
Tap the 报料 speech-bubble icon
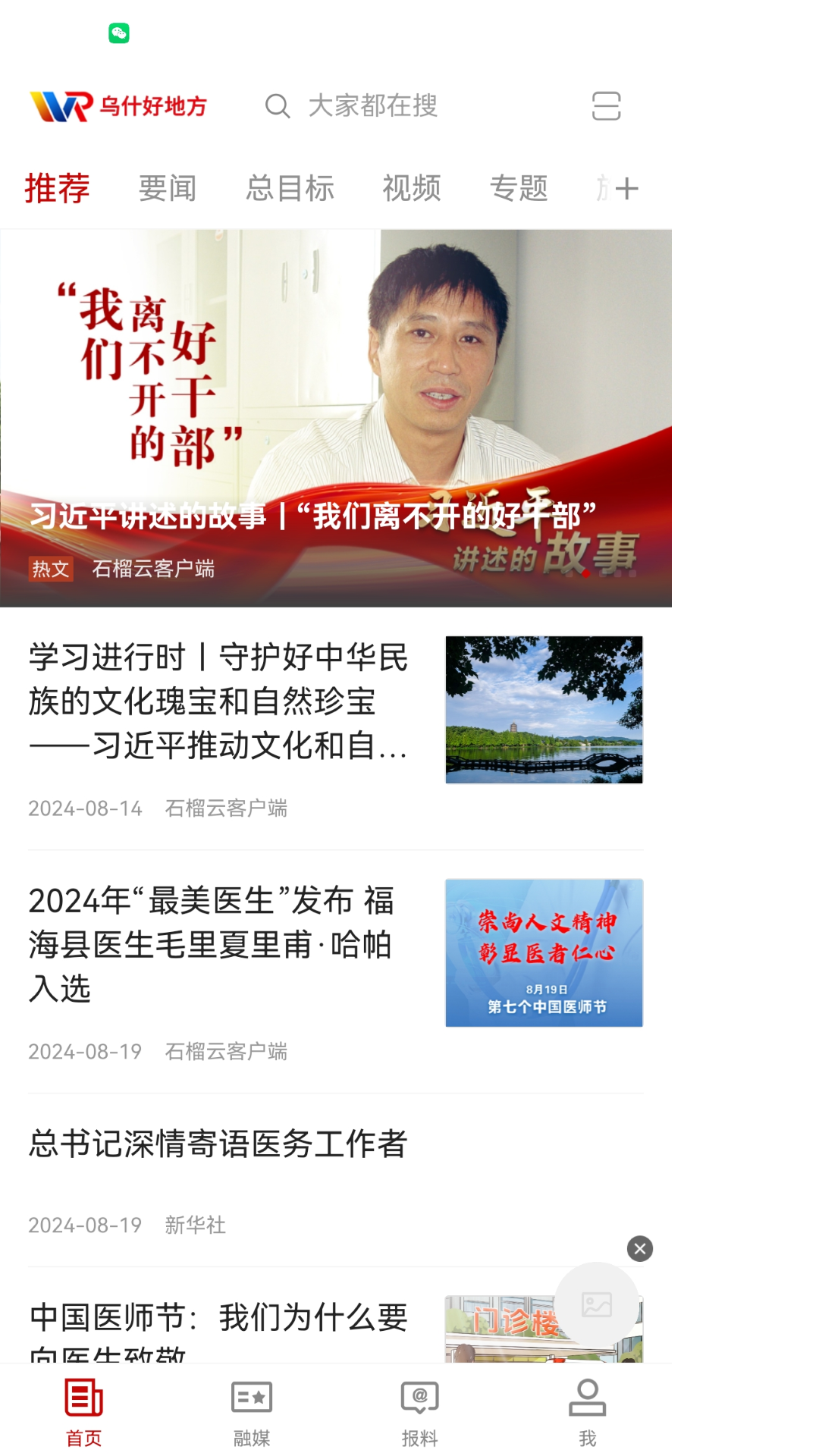pos(419,1399)
